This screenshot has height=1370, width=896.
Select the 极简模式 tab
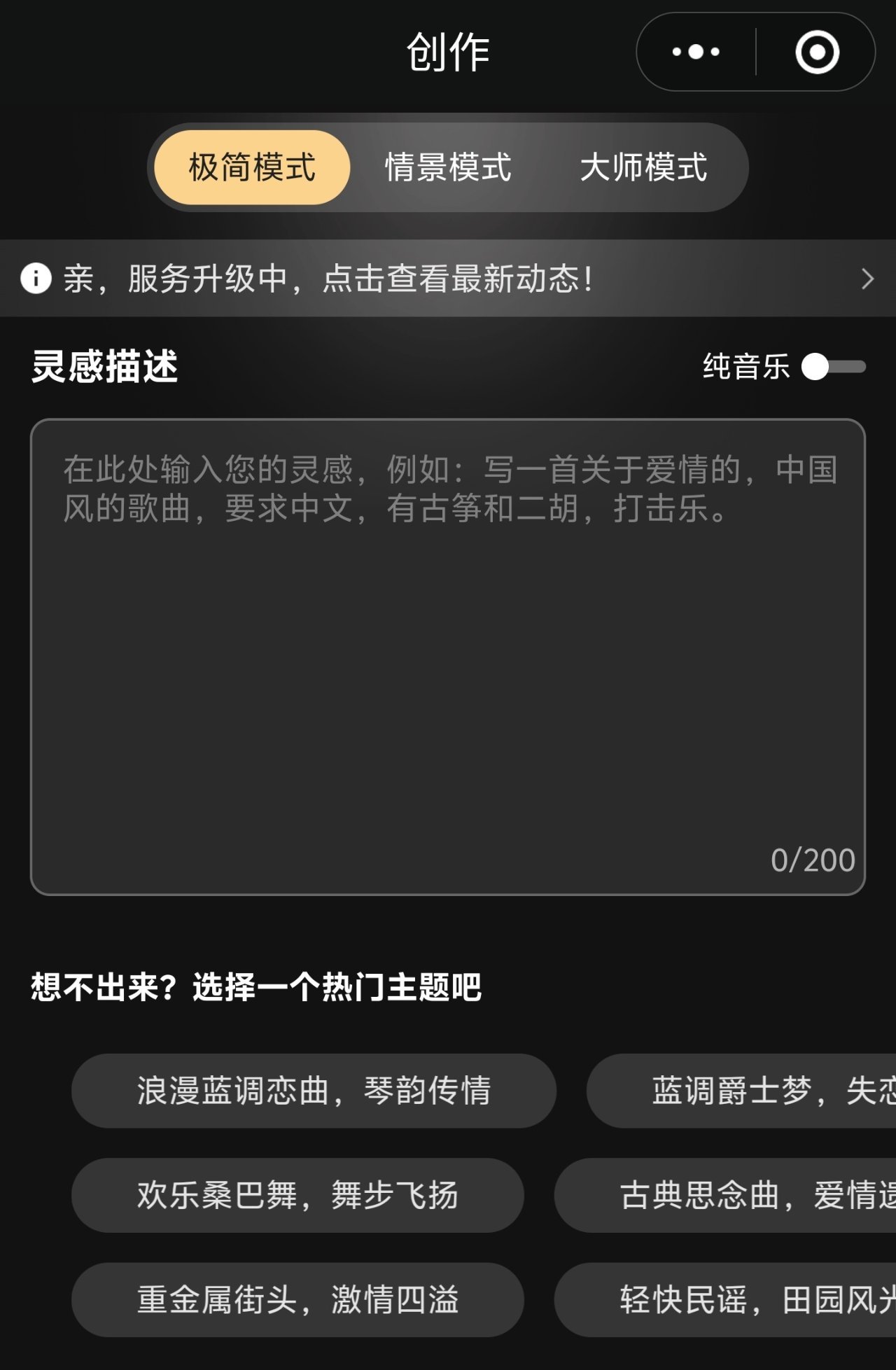click(252, 167)
